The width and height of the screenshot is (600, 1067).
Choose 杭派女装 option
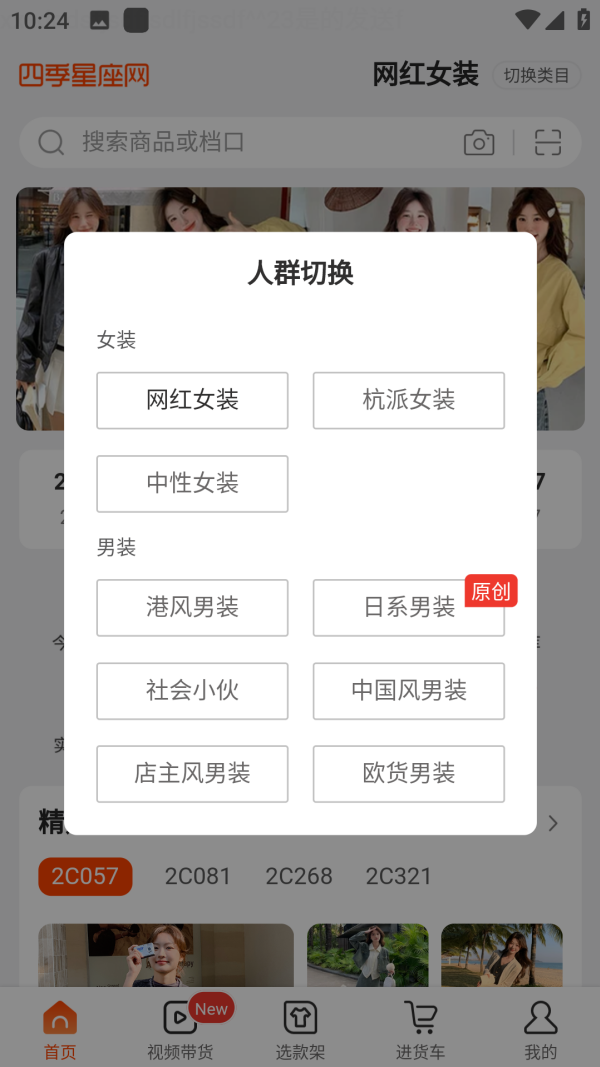408,400
